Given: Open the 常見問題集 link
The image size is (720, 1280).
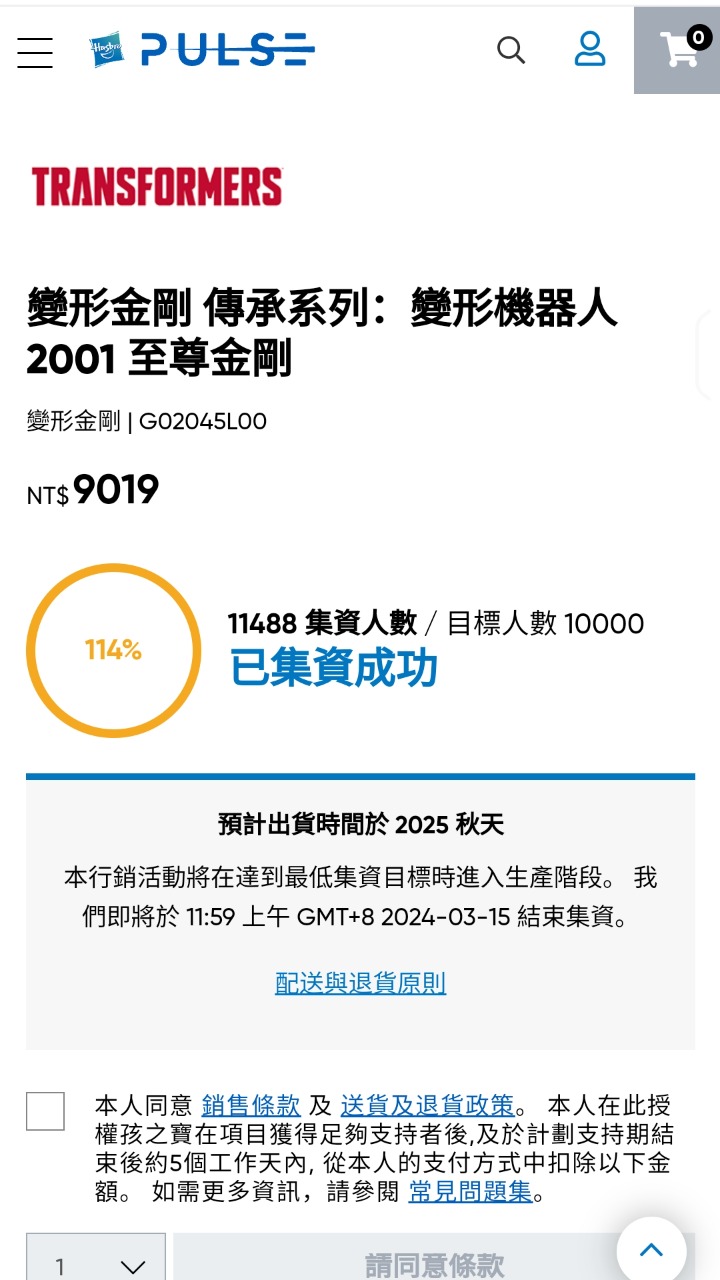Looking at the screenshot, I should (x=470, y=1191).
